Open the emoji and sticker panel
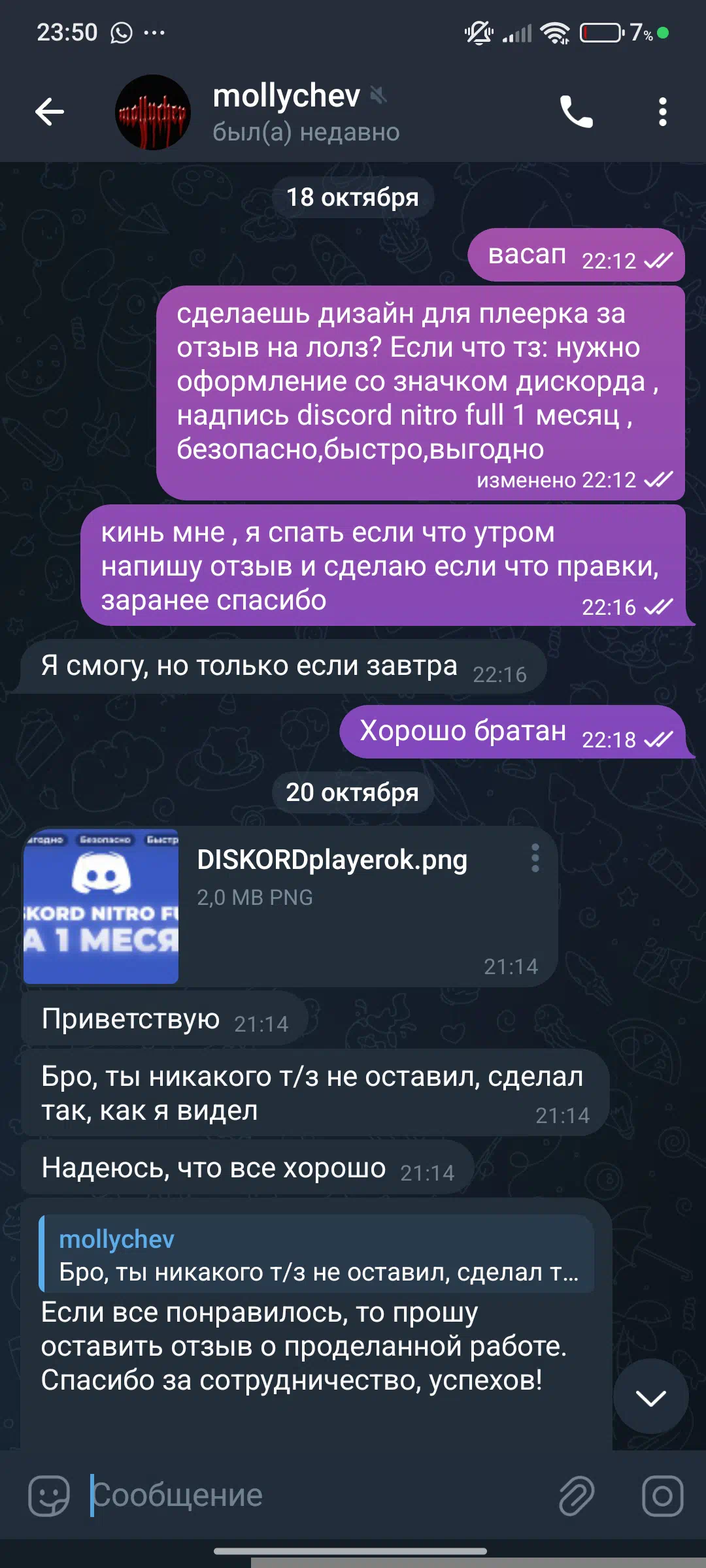 [49, 1495]
